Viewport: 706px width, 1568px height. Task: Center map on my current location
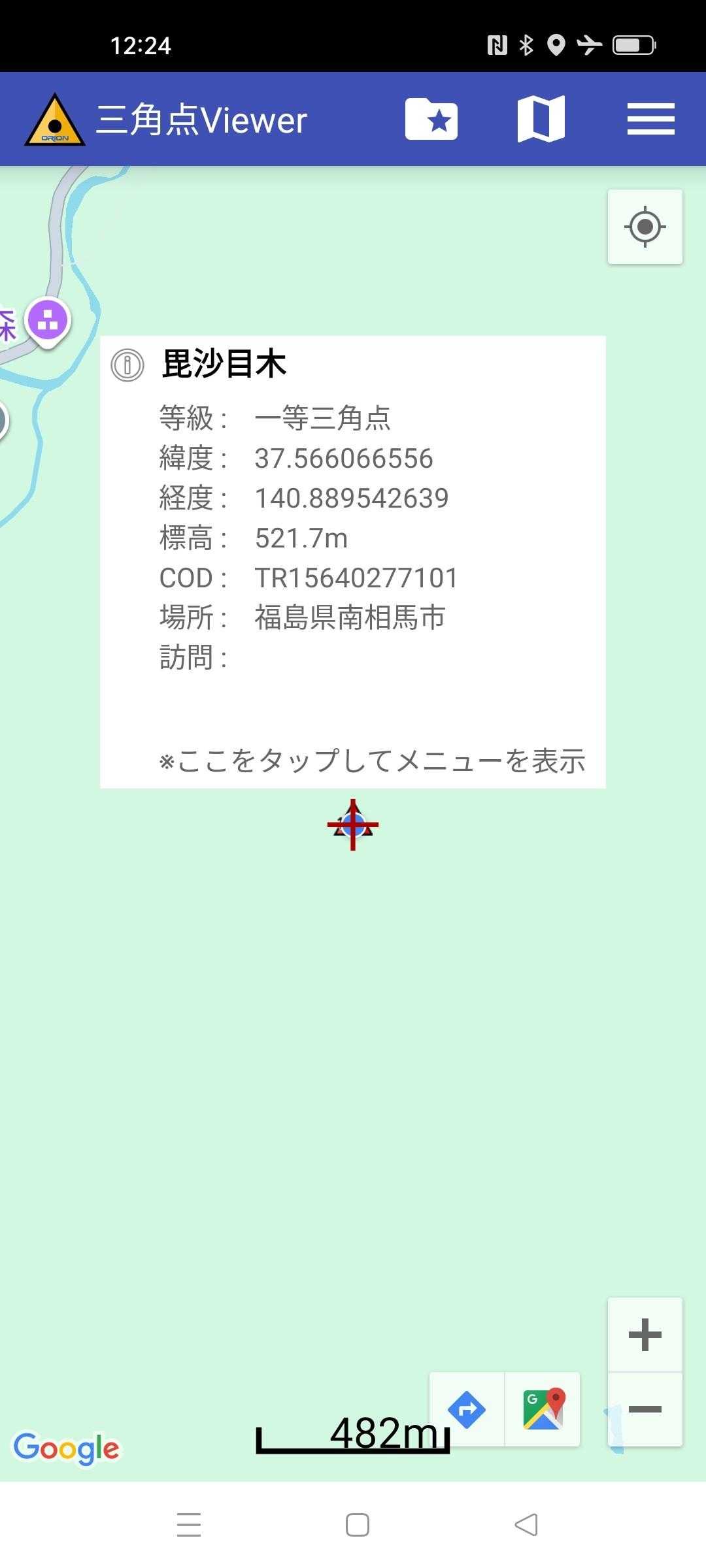point(645,227)
